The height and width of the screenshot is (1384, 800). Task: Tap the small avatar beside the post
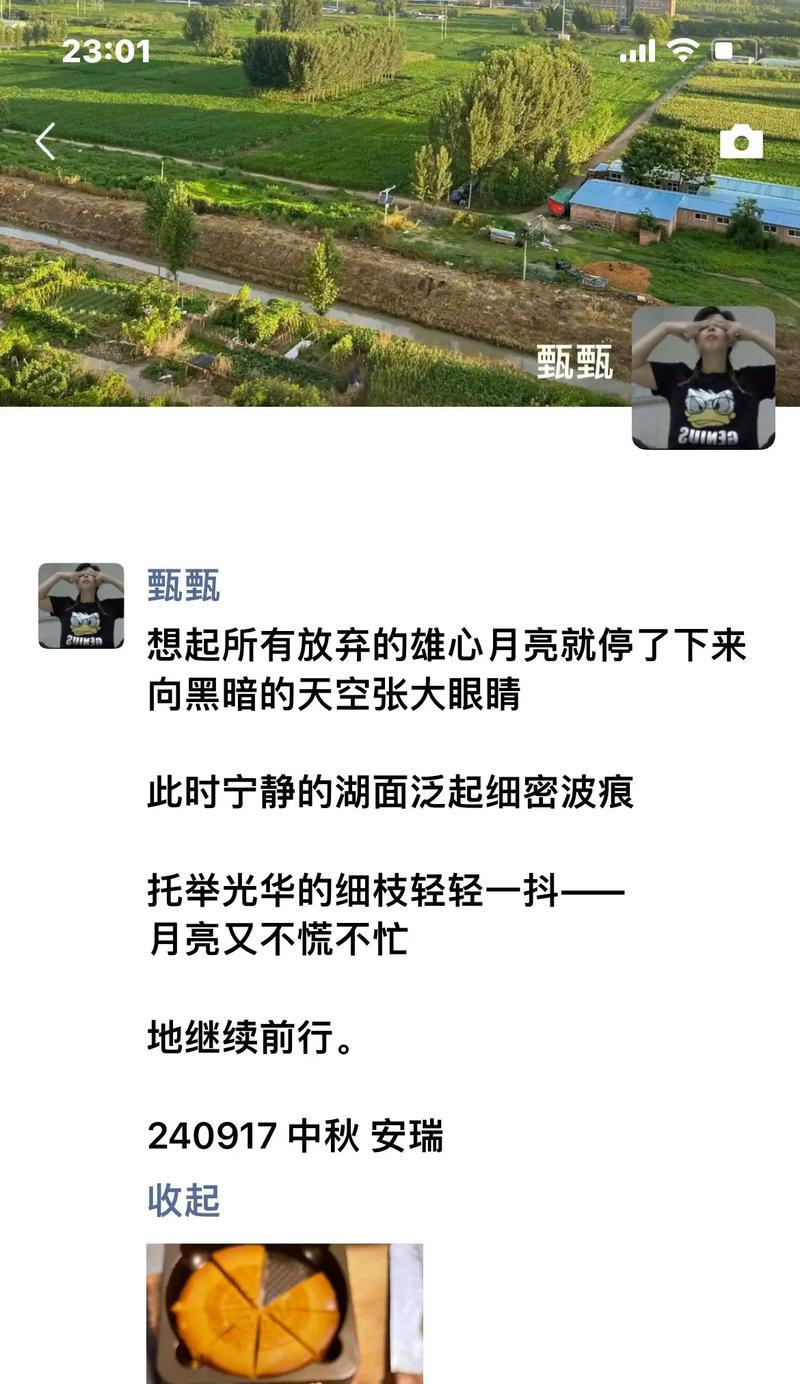[x=81, y=605]
